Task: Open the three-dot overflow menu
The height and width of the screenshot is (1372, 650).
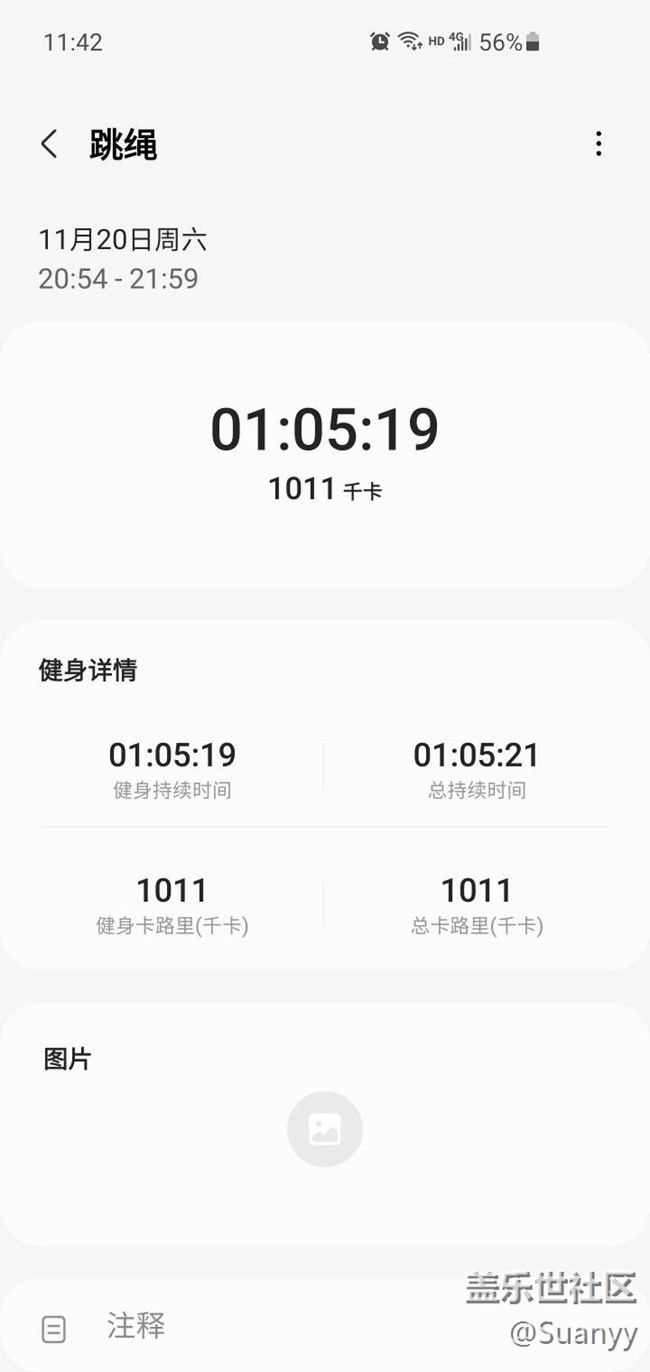Action: [x=598, y=144]
